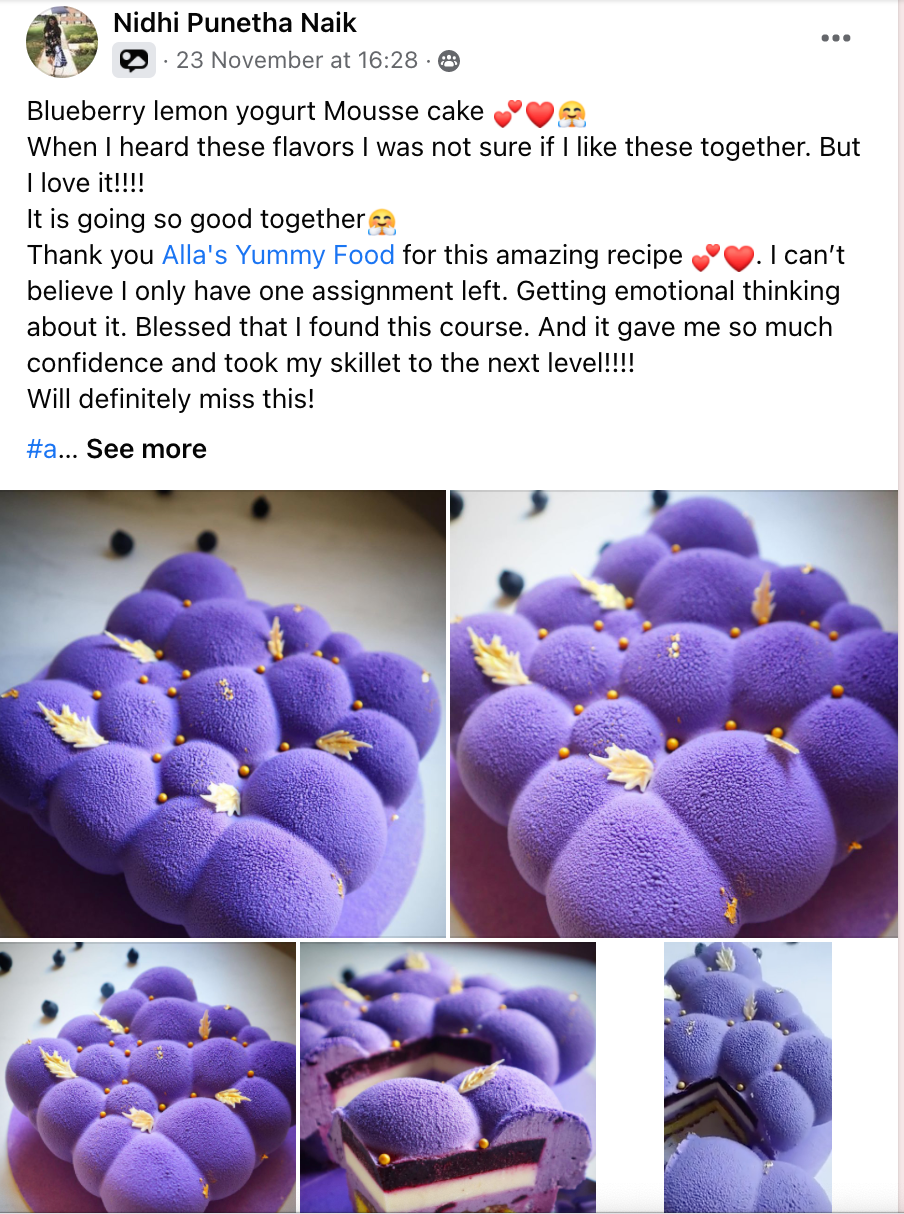Tap the truncated hashtag link
This screenshot has height=1214, width=904.
click(x=42, y=449)
